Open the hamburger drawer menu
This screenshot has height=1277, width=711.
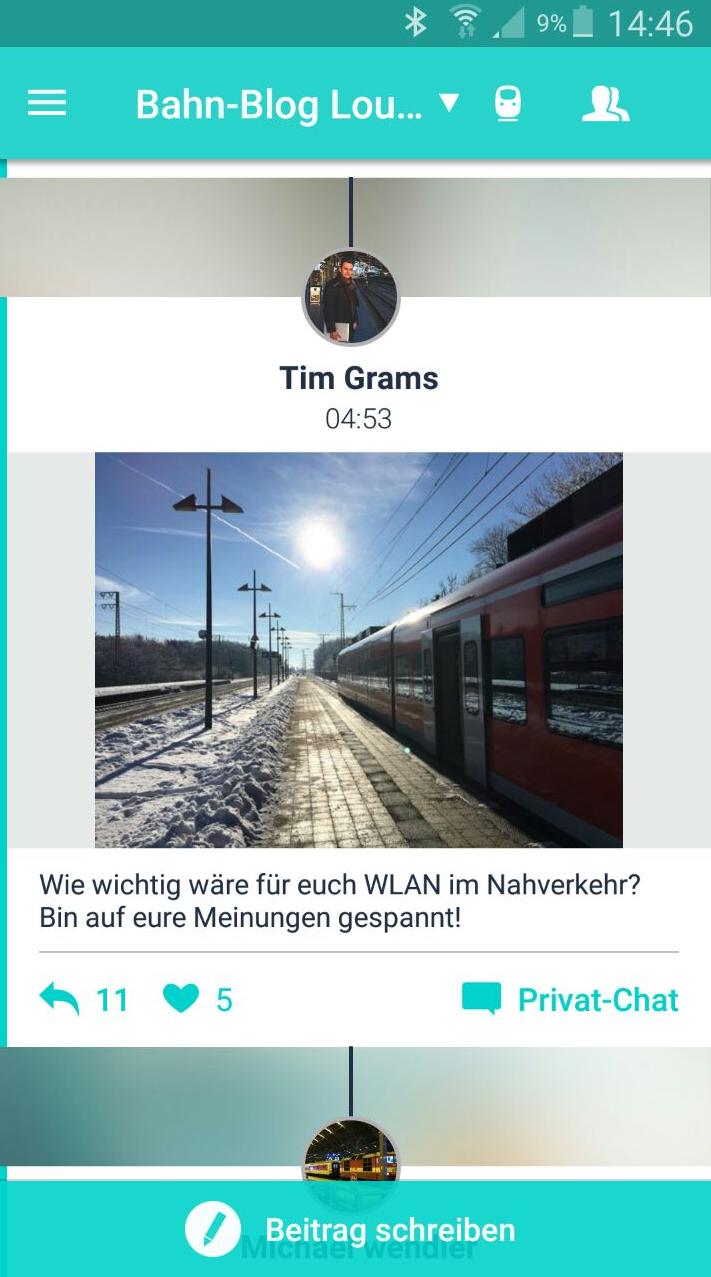point(47,103)
